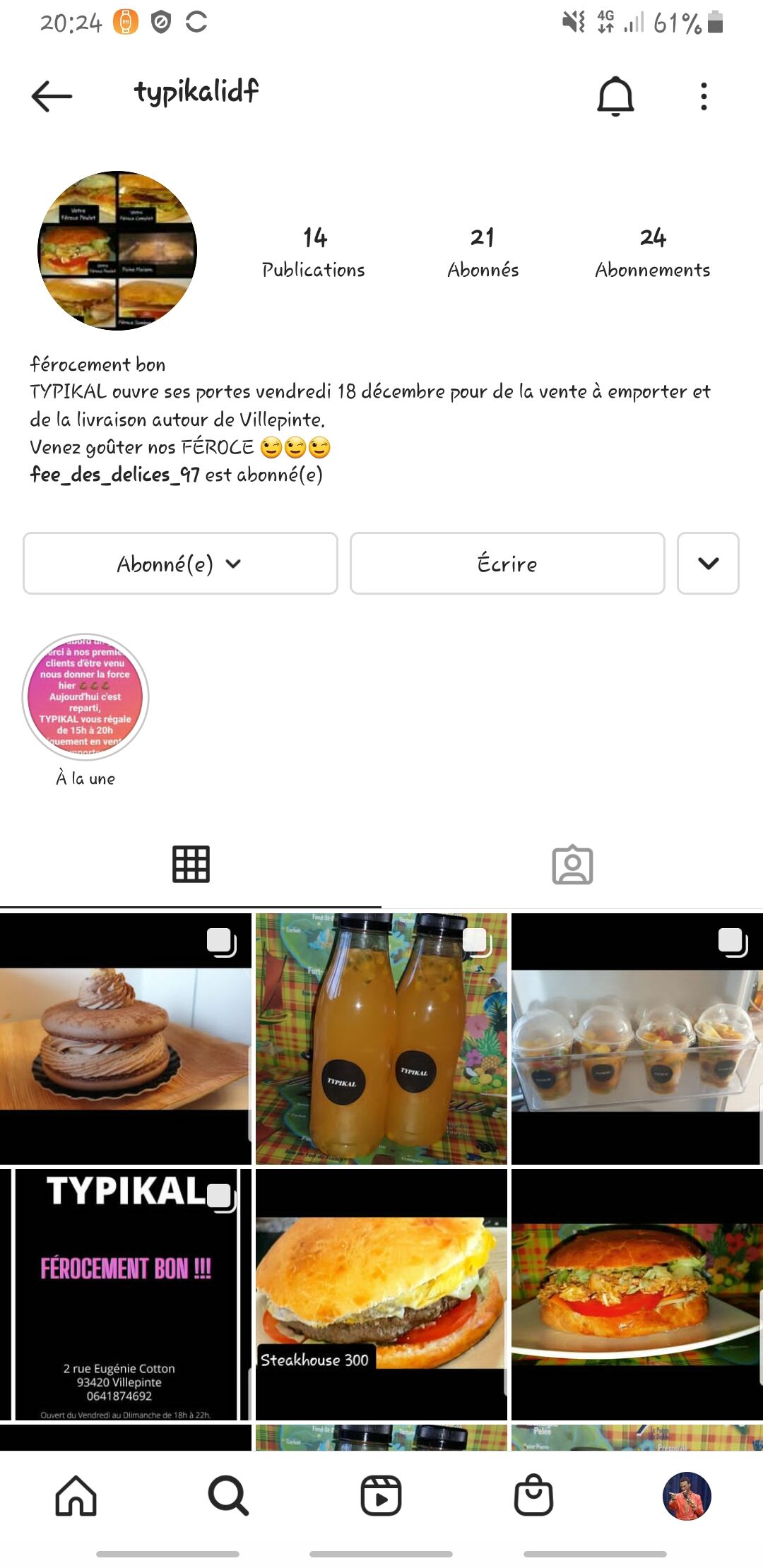763x1568 pixels.
Task: Open the 'À la une' story highlight
Action: point(85,697)
